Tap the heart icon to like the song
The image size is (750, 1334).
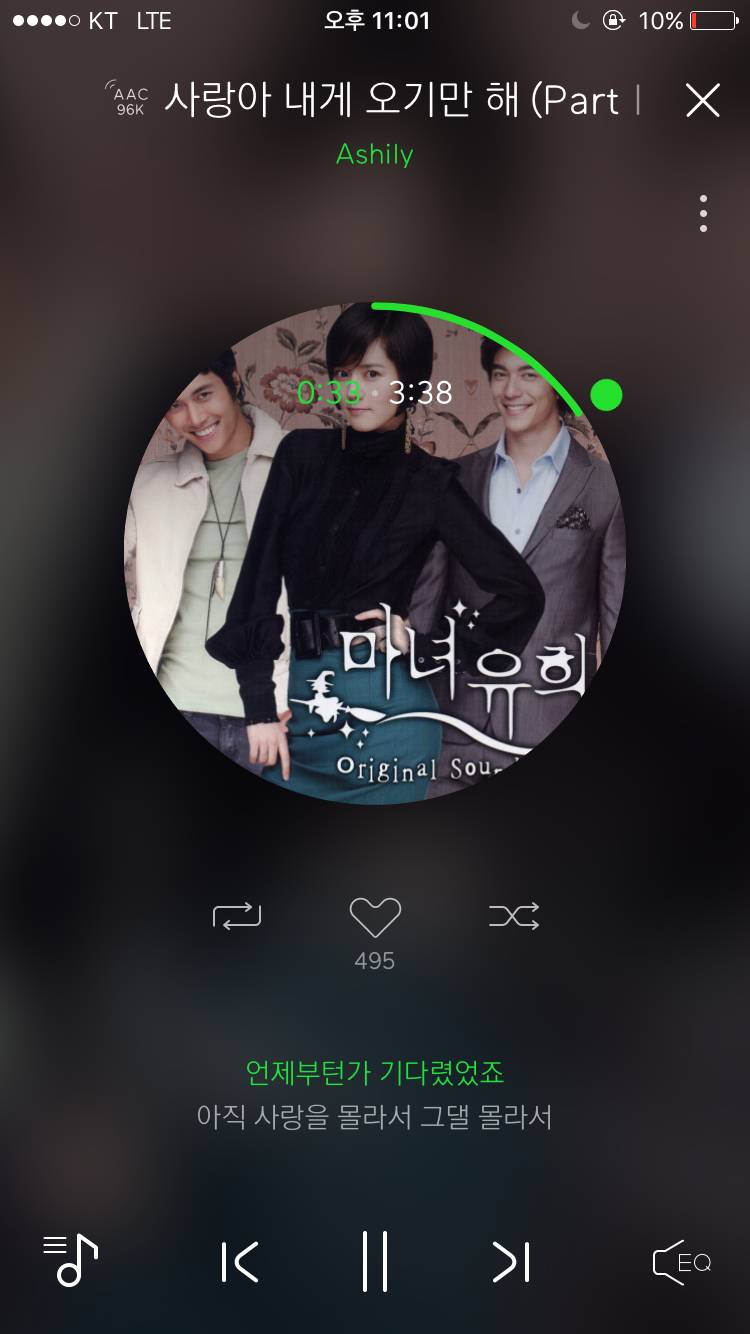tap(375, 916)
